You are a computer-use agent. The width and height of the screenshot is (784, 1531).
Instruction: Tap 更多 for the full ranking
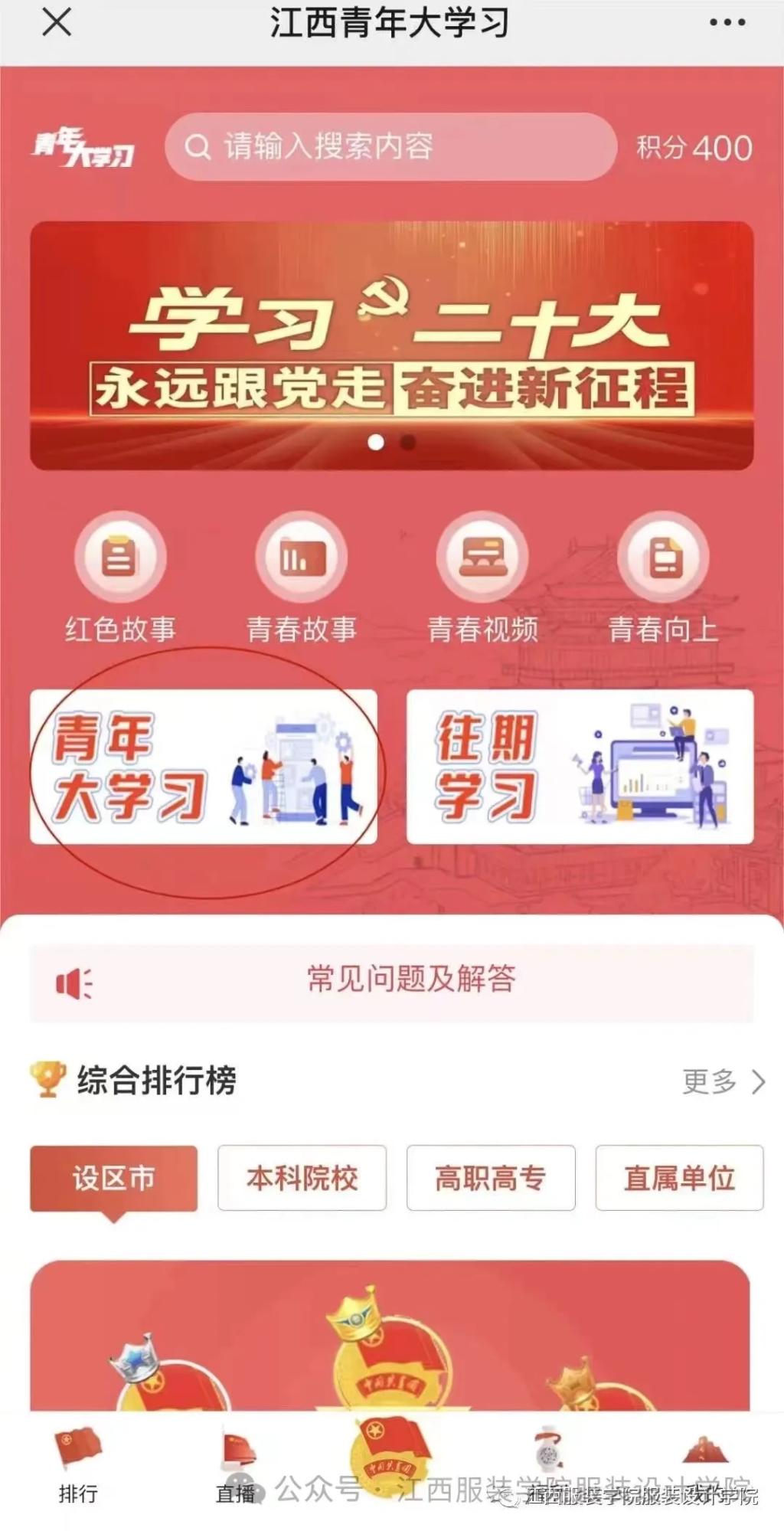coord(724,1081)
